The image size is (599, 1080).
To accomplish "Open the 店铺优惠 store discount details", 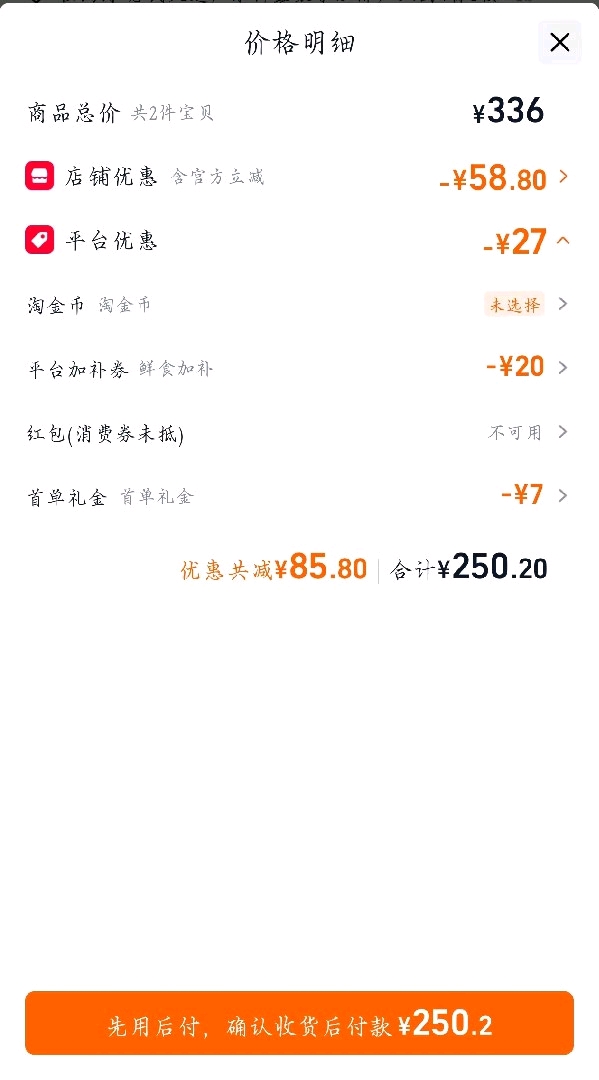I will pos(299,177).
